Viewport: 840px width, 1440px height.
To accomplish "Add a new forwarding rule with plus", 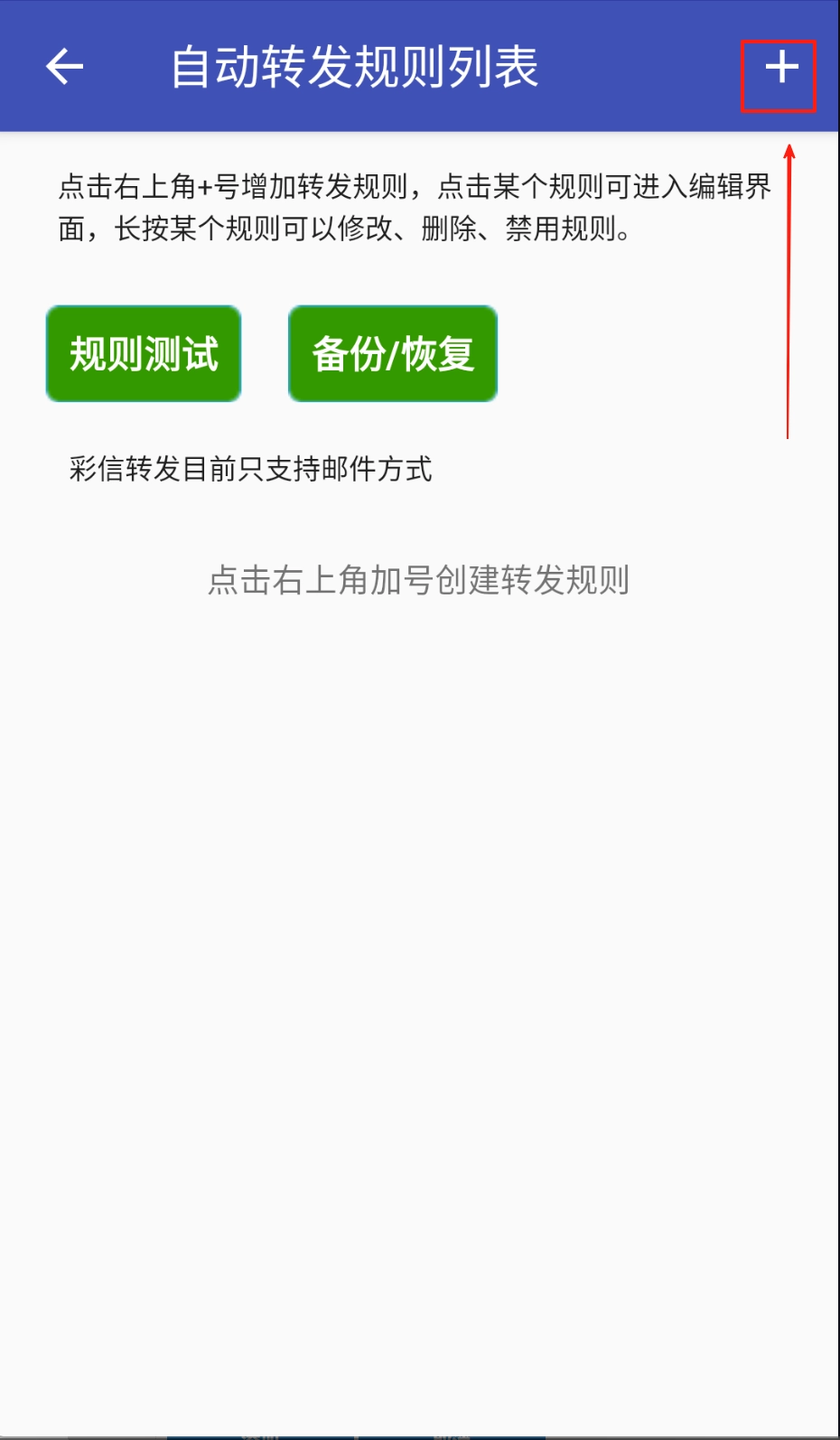I will coord(780,69).
